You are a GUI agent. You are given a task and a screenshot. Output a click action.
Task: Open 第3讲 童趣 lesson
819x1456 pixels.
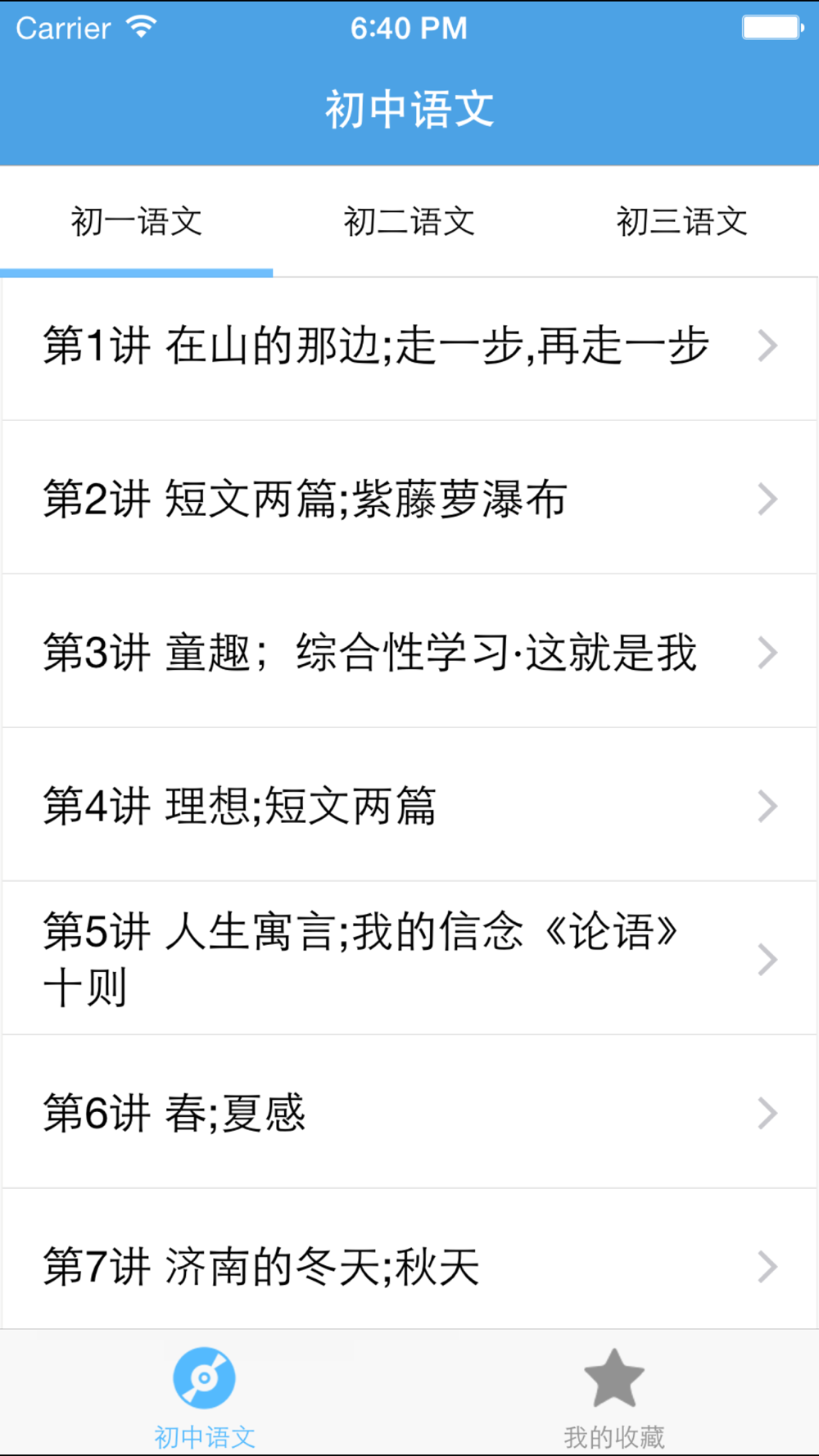pyautogui.click(x=409, y=652)
